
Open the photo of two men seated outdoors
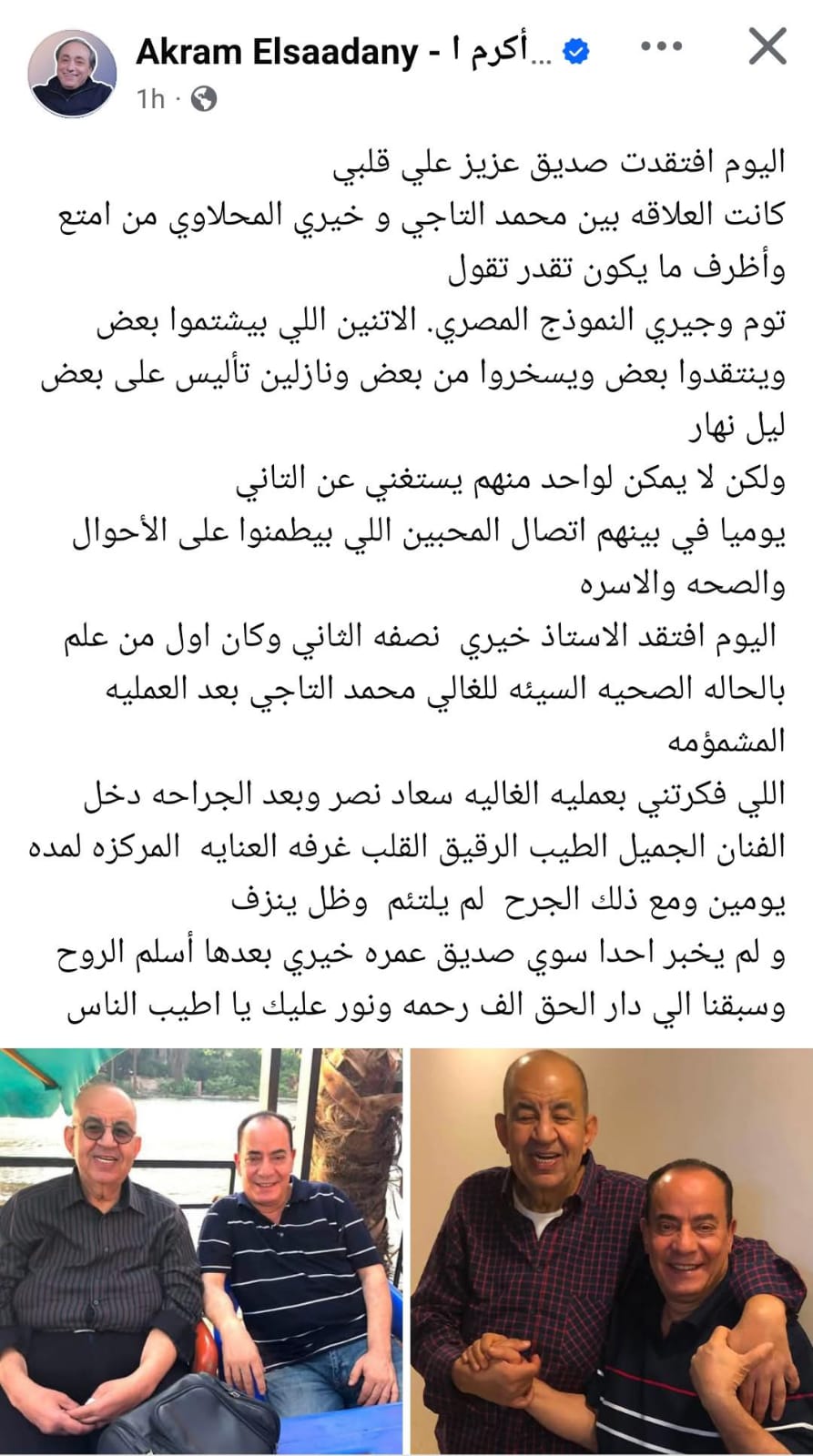[201, 1251]
